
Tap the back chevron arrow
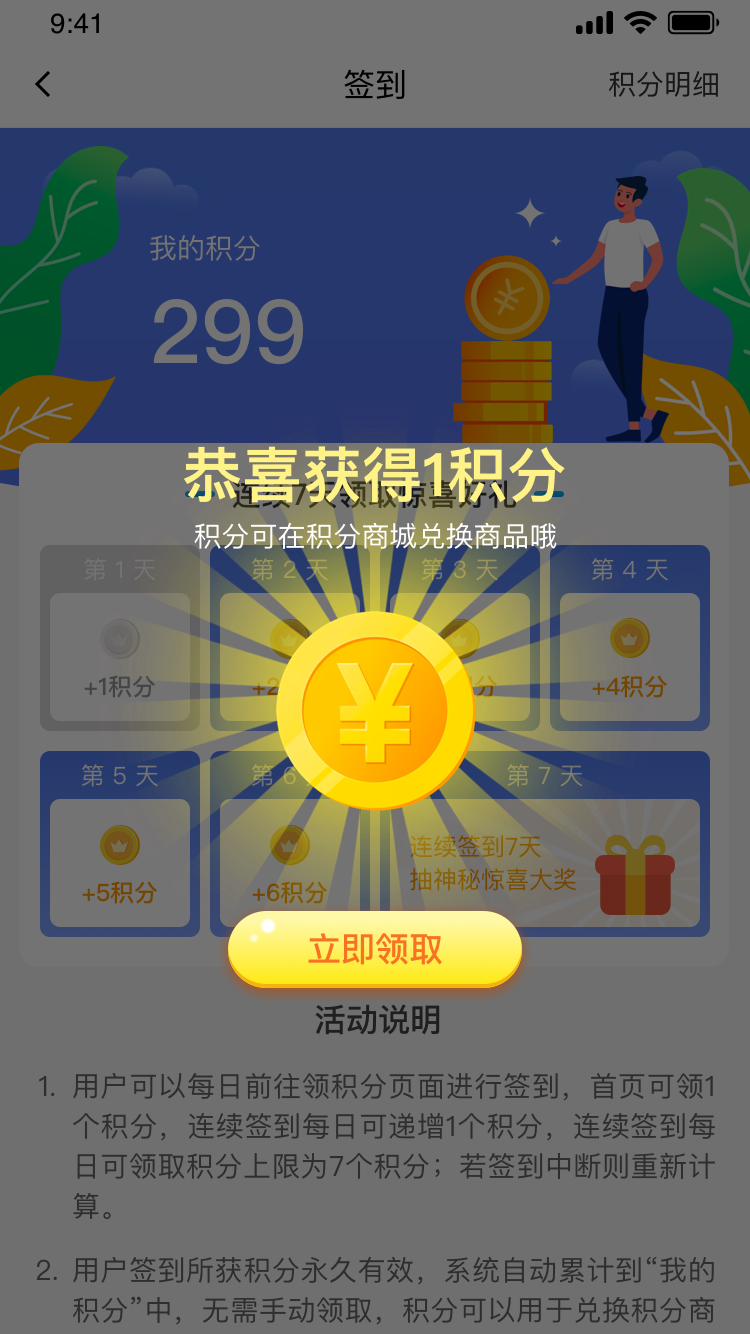(x=42, y=85)
